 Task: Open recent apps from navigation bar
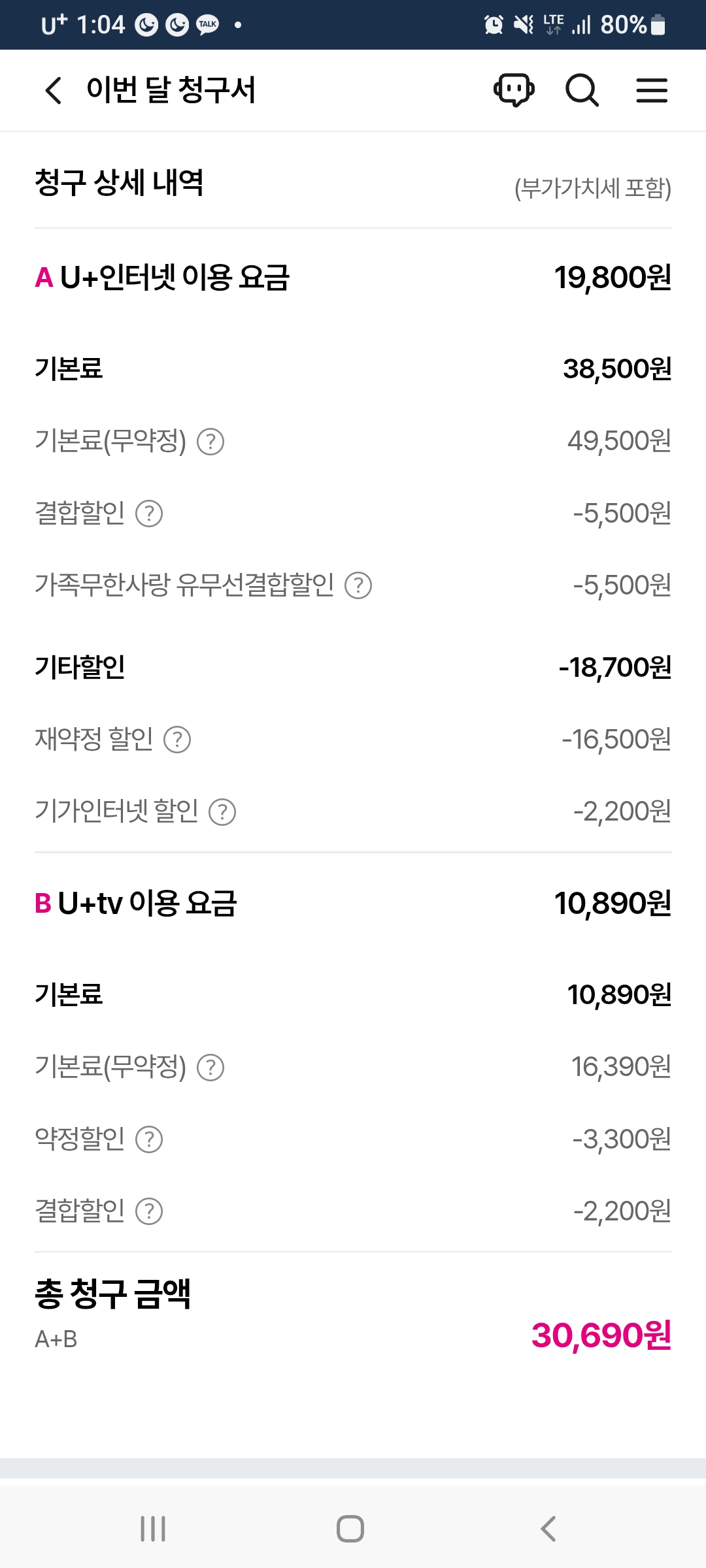pos(153,1529)
